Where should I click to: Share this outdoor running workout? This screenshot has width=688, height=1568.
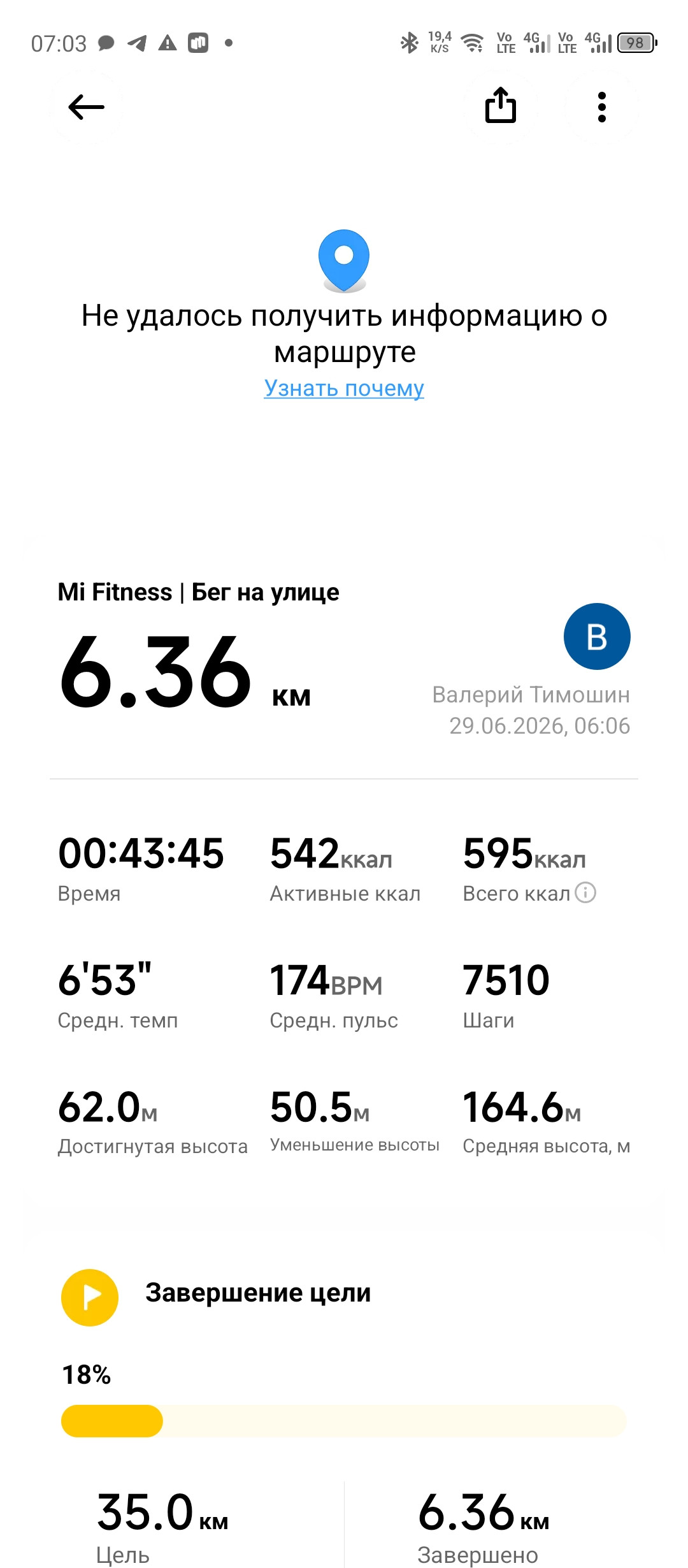coord(501,105)
